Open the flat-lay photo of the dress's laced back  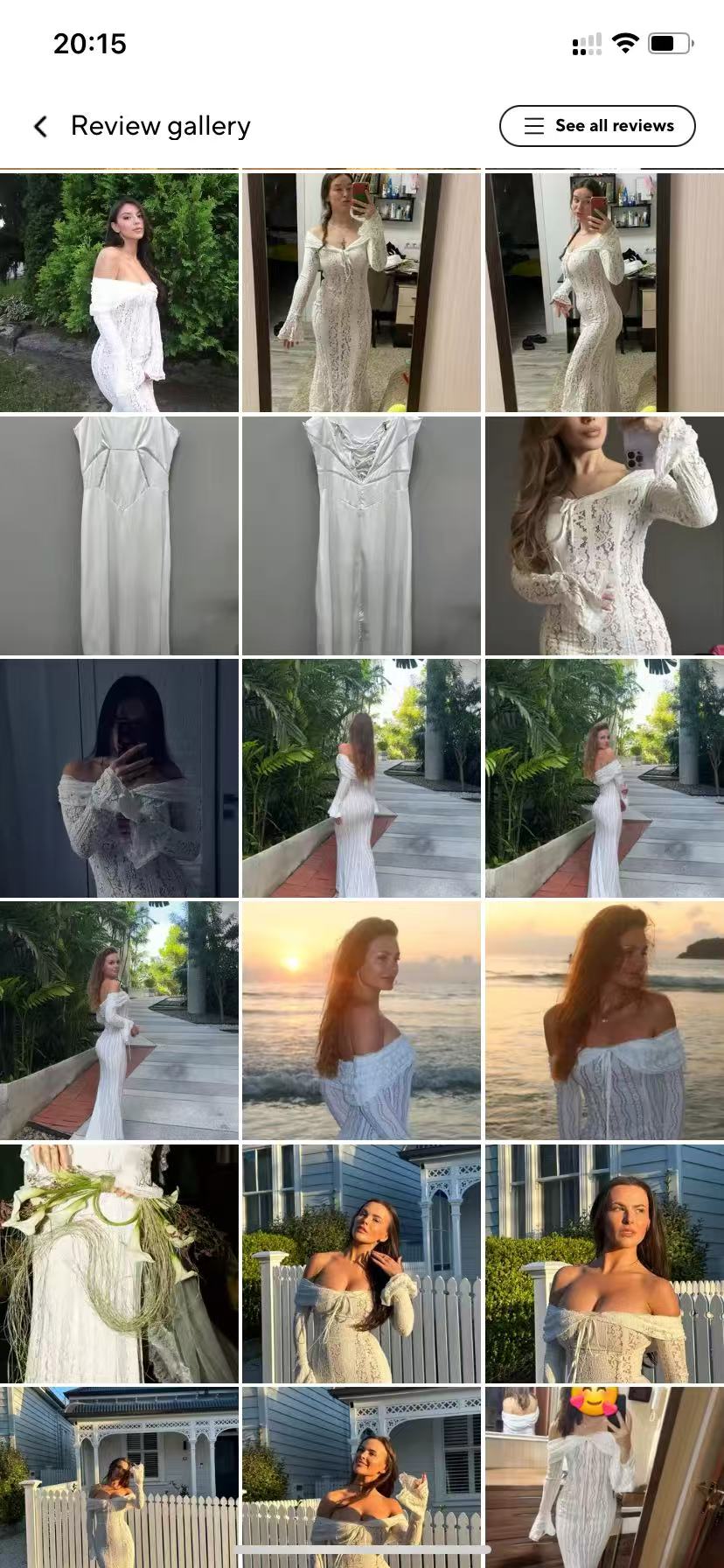point(361,535)
